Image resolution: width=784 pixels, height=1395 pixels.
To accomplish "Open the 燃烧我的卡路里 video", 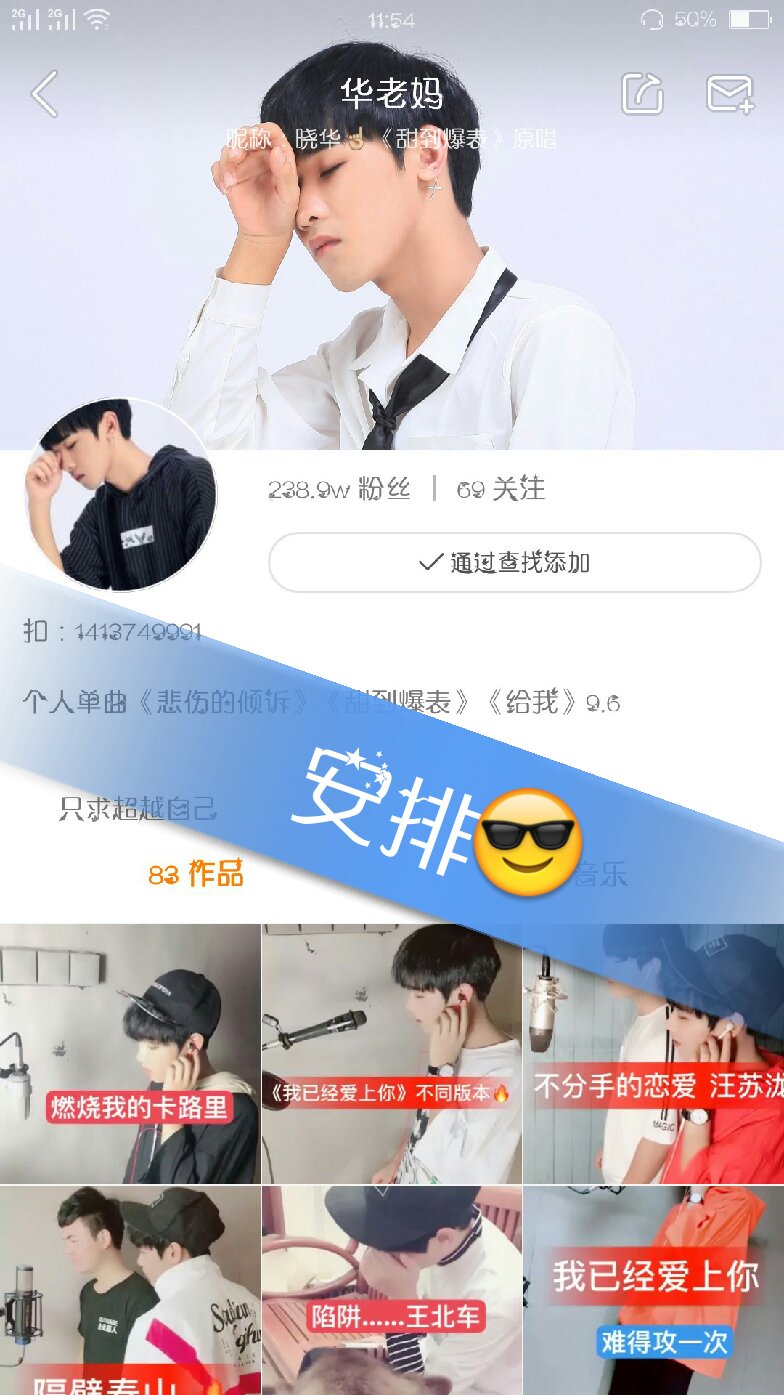I will coord(130,1053).
